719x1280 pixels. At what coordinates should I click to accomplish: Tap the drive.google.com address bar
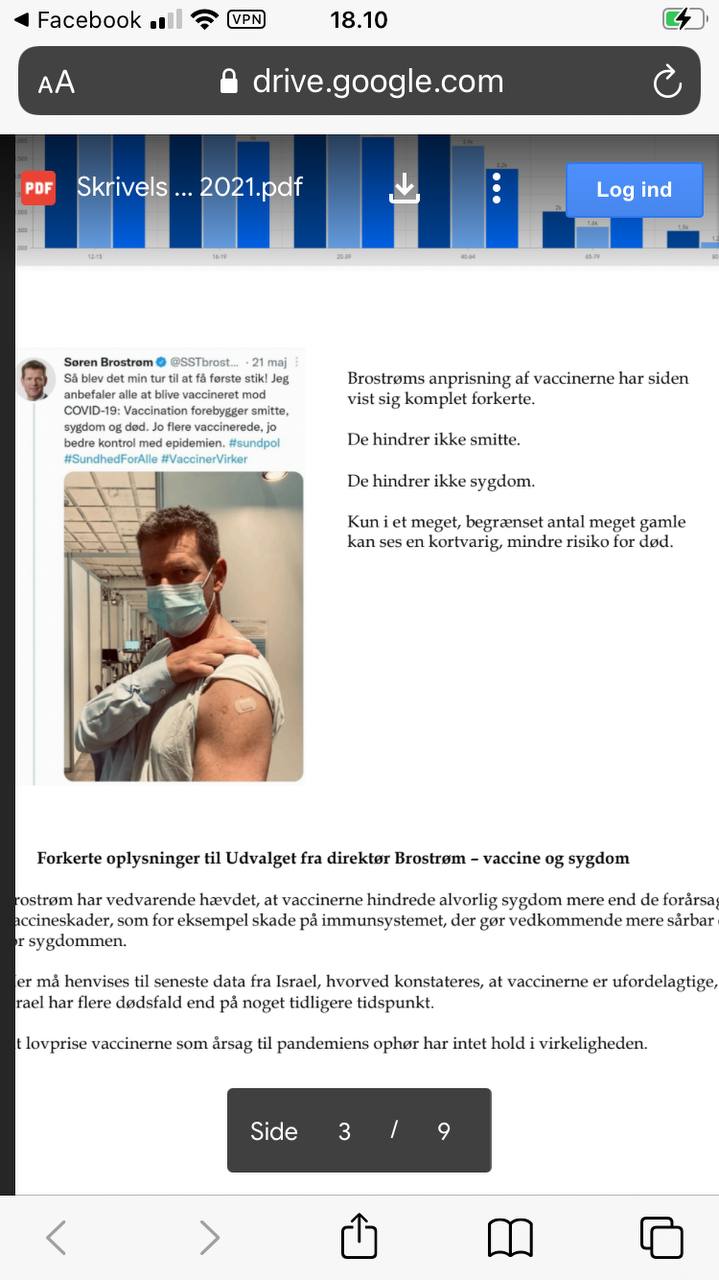[x=360, y=81]
